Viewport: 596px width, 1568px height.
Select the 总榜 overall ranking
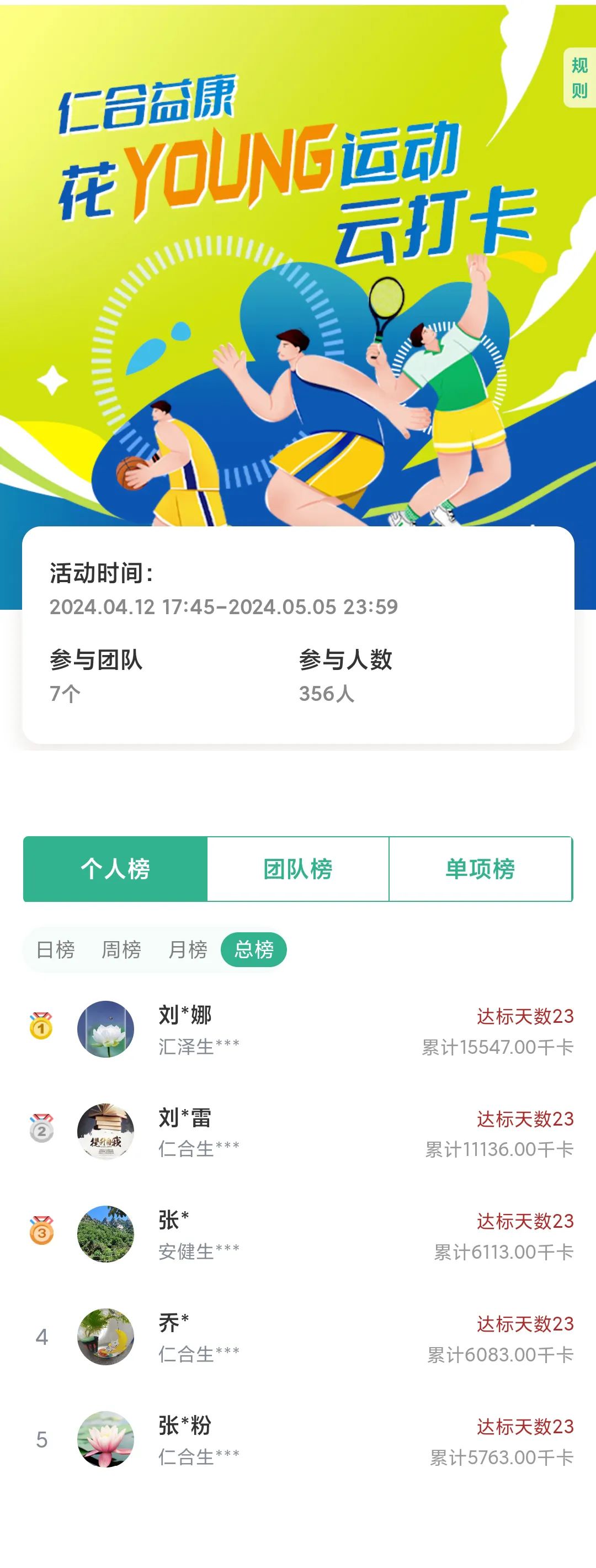(254, 949)
